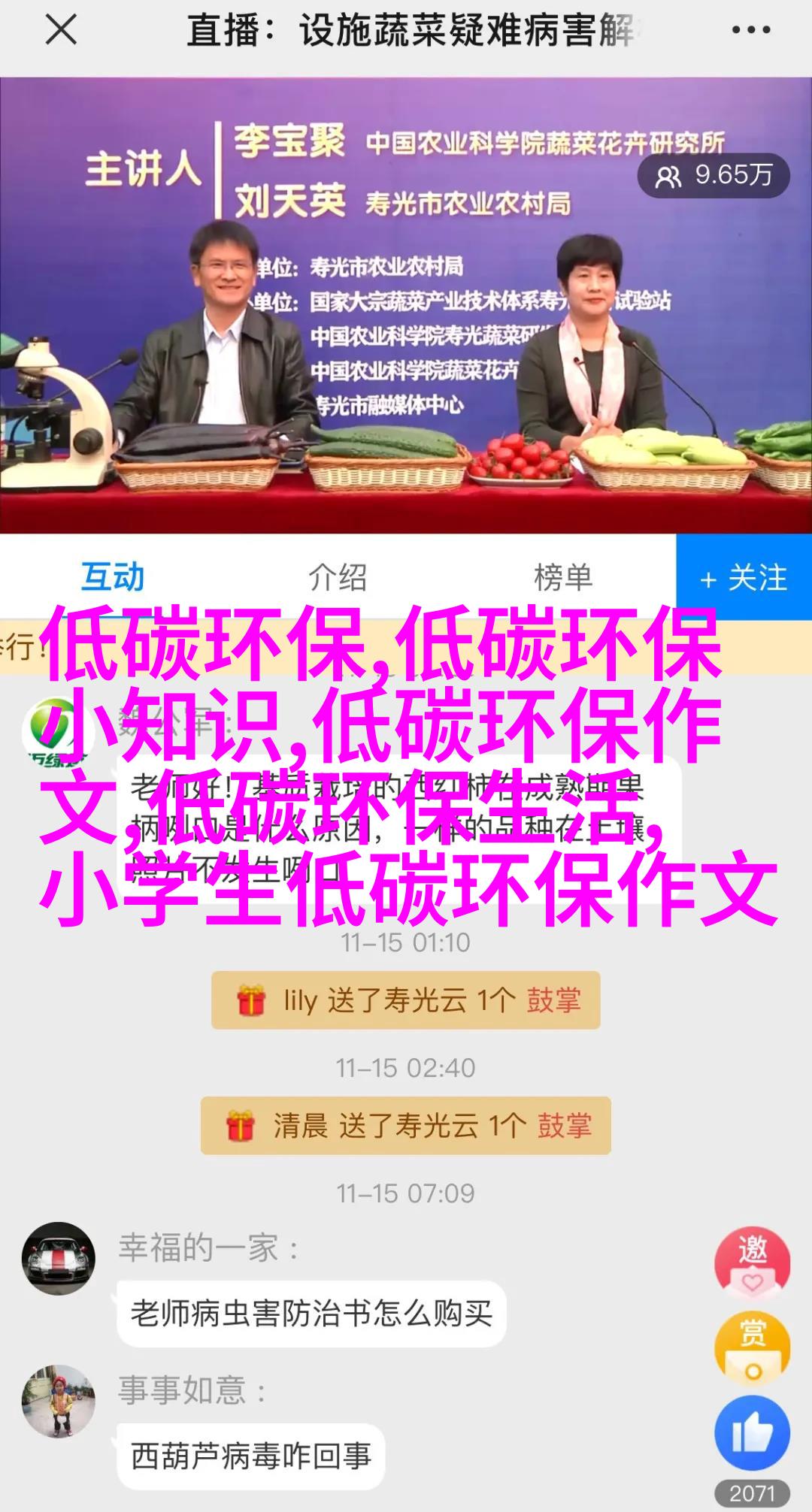Tap the 邀 invite icon
This screenshot has height=1512, width=812.
pos(752,1264)
